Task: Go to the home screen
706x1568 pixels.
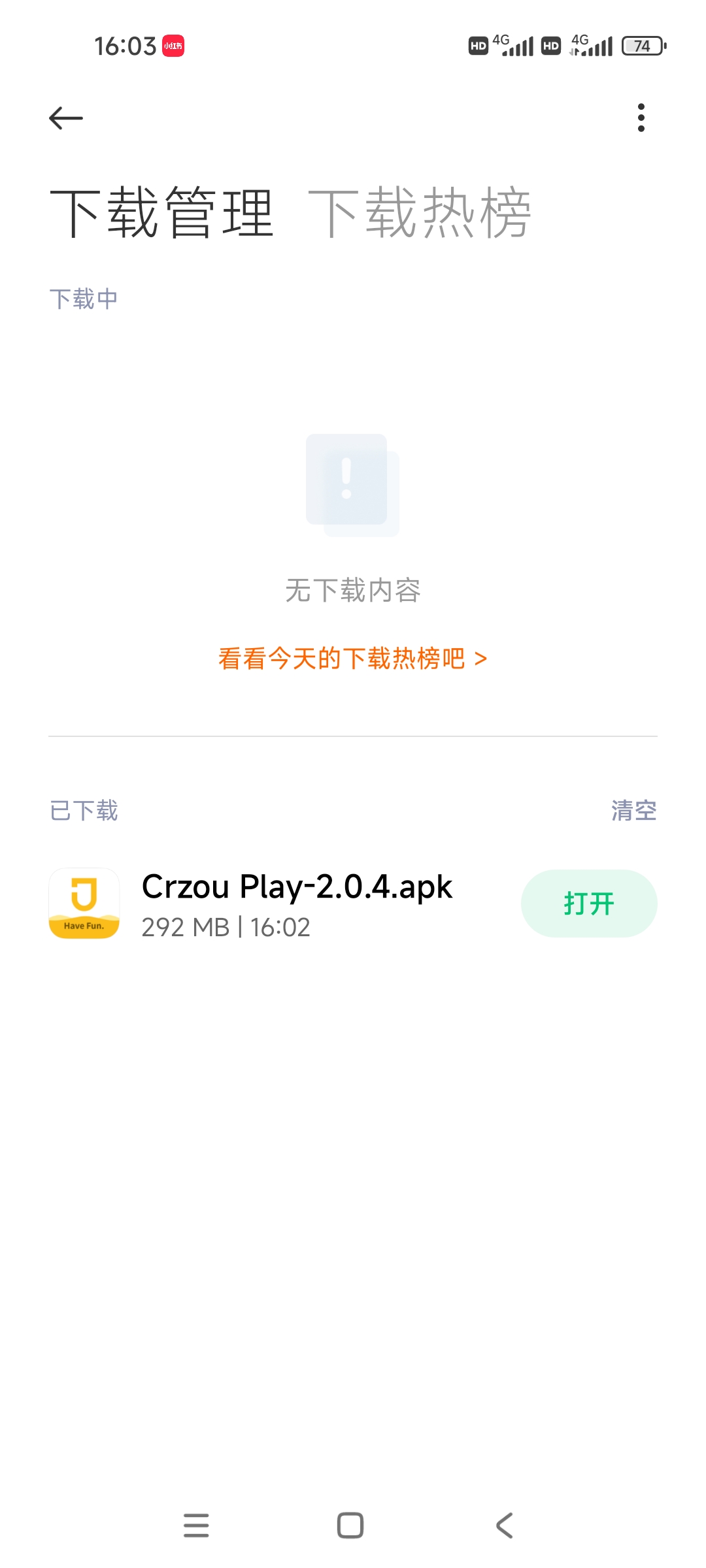Action: 350,1526
